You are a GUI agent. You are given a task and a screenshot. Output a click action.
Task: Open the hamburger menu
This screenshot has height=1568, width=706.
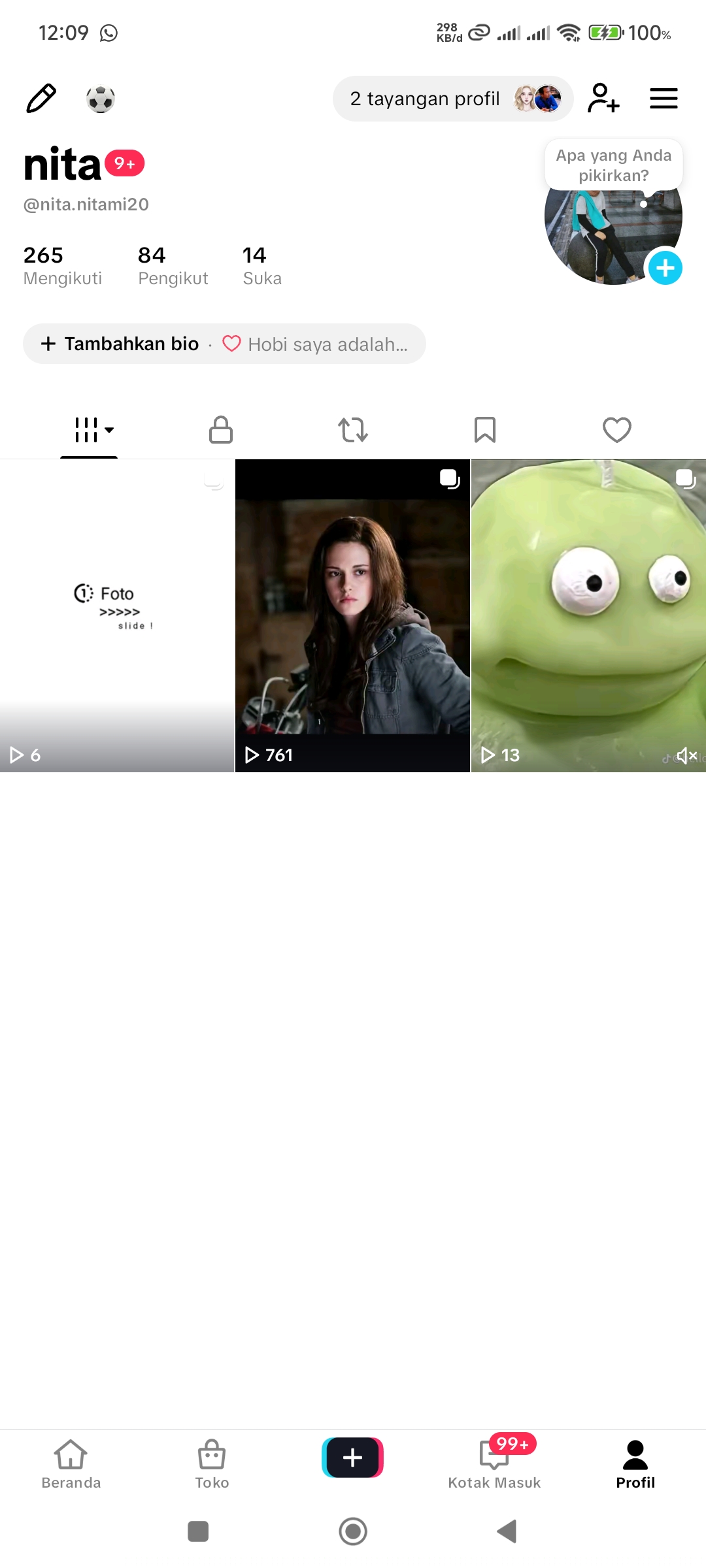point(664,99)
